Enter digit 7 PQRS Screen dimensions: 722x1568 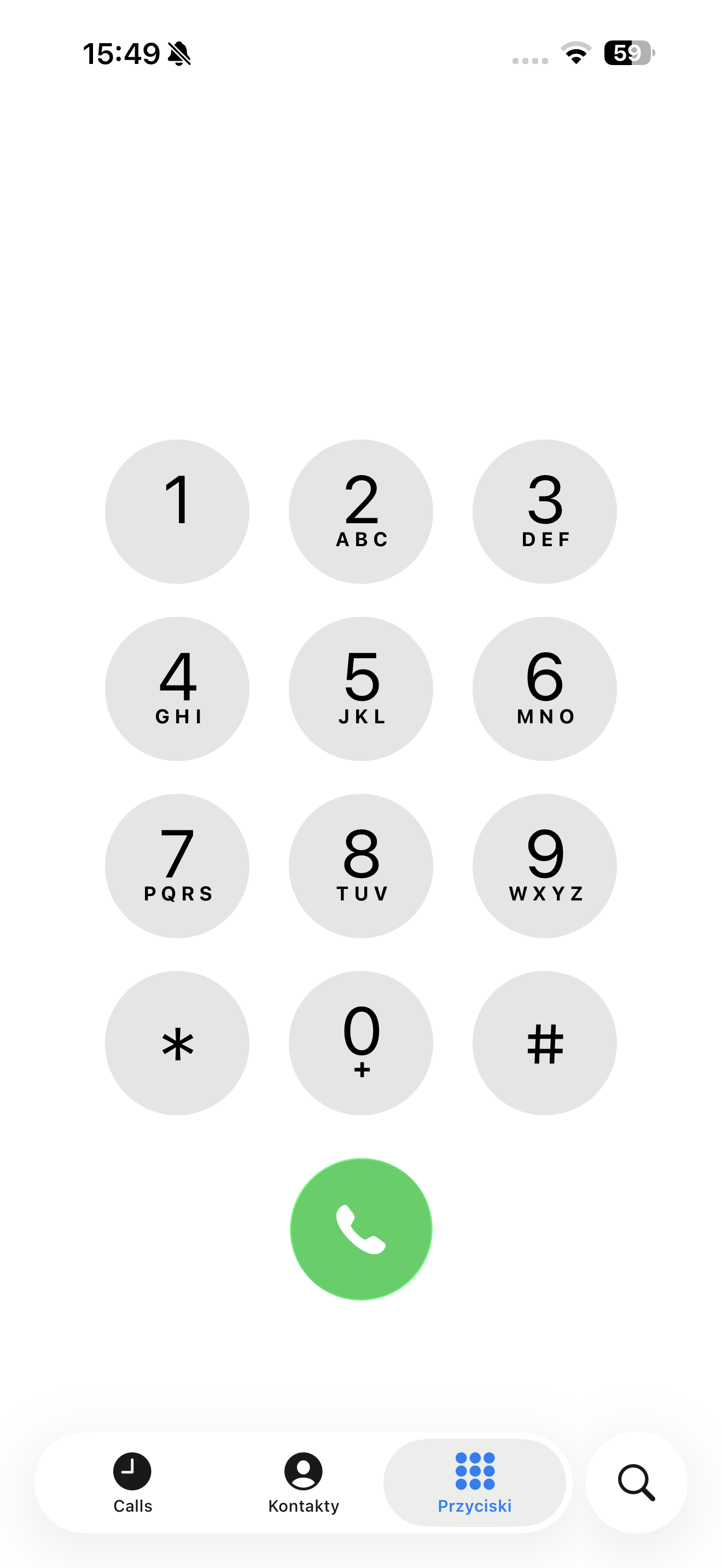177,865
